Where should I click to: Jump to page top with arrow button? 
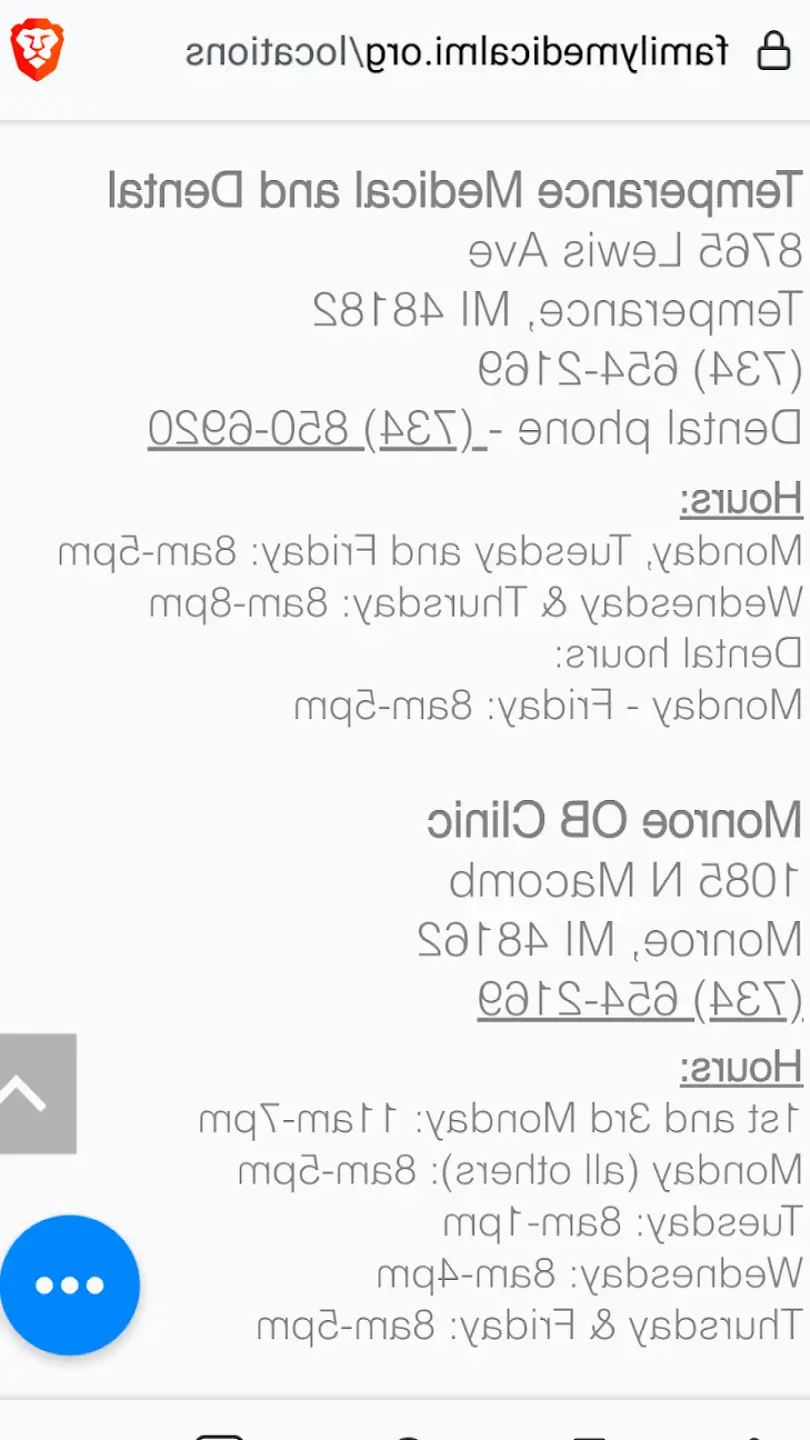[37, 1093]
